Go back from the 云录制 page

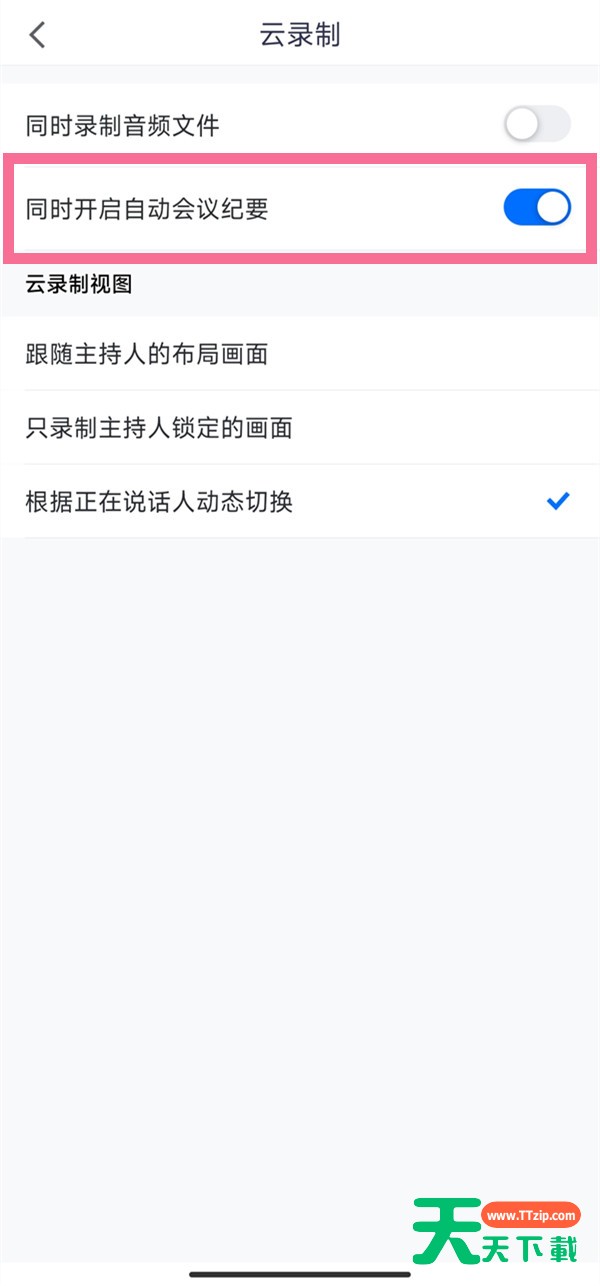click(37, 35)
